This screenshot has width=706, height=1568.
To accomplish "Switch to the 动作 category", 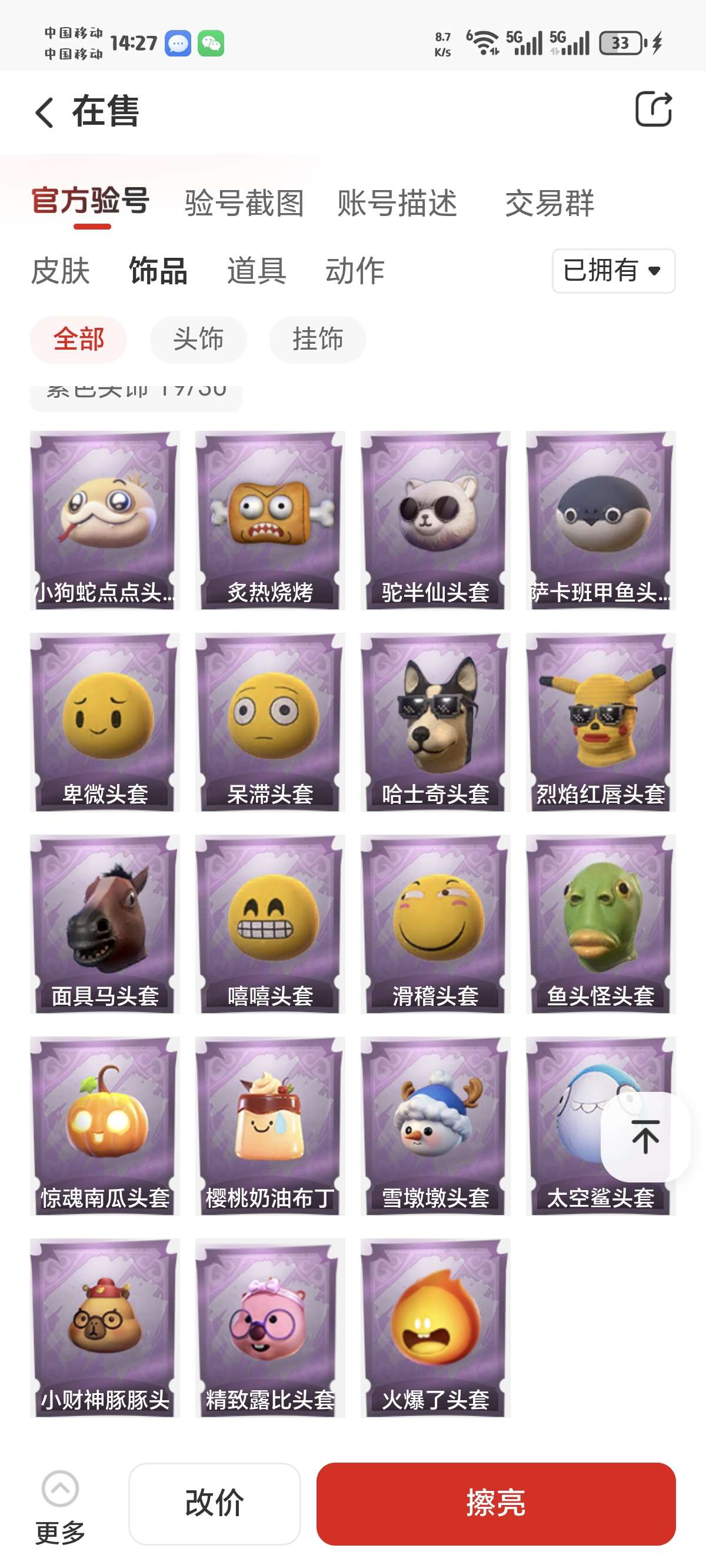I will pos(354,271).
